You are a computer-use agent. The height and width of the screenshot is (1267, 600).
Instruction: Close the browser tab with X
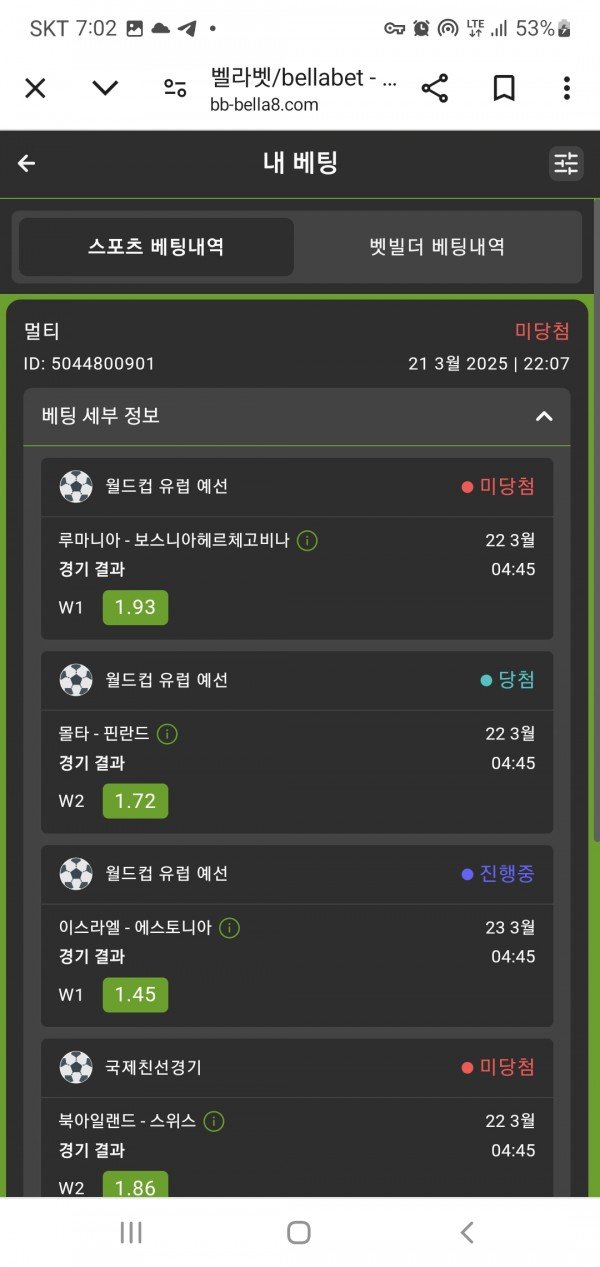click(35, 88)
